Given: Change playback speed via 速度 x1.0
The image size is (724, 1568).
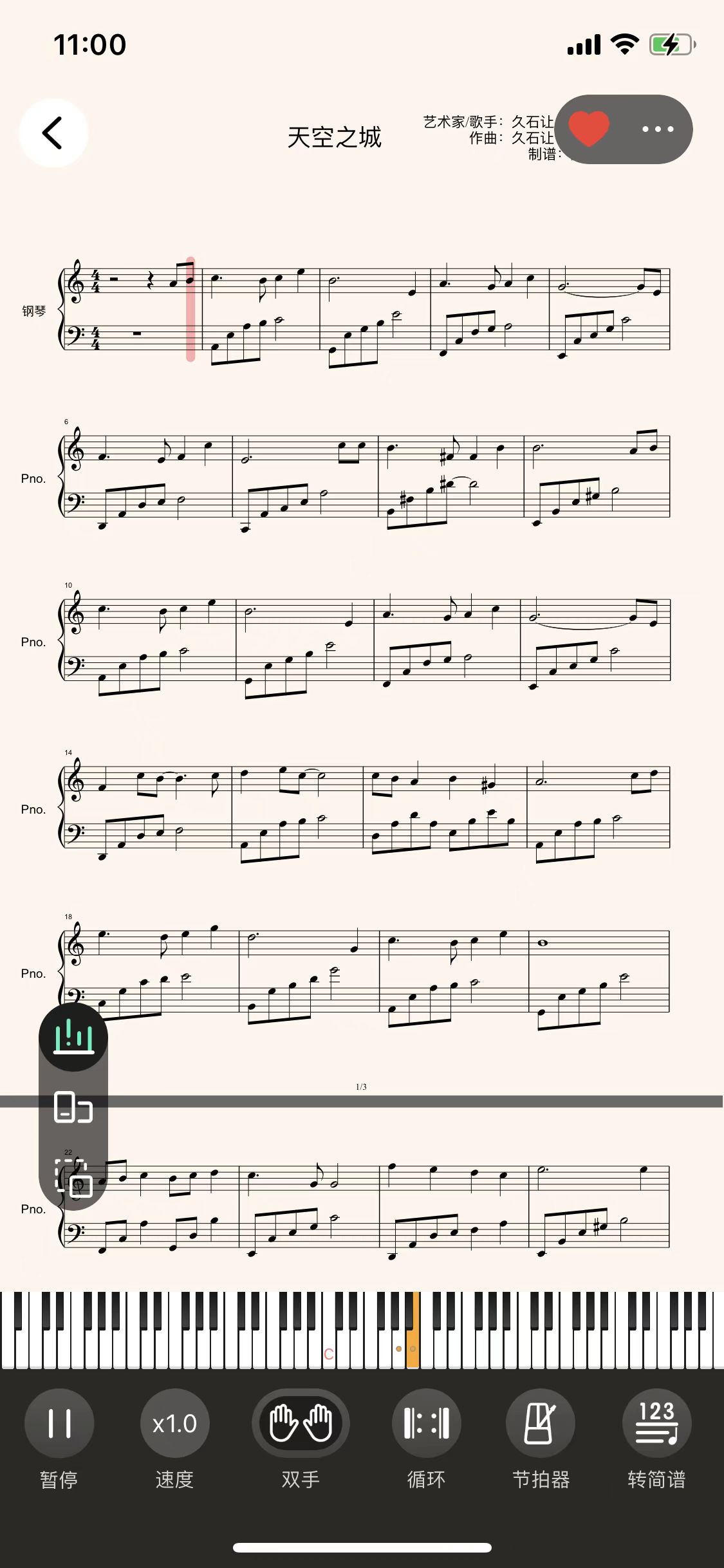Looking at the screenshot, I should tap(174, 1424).
